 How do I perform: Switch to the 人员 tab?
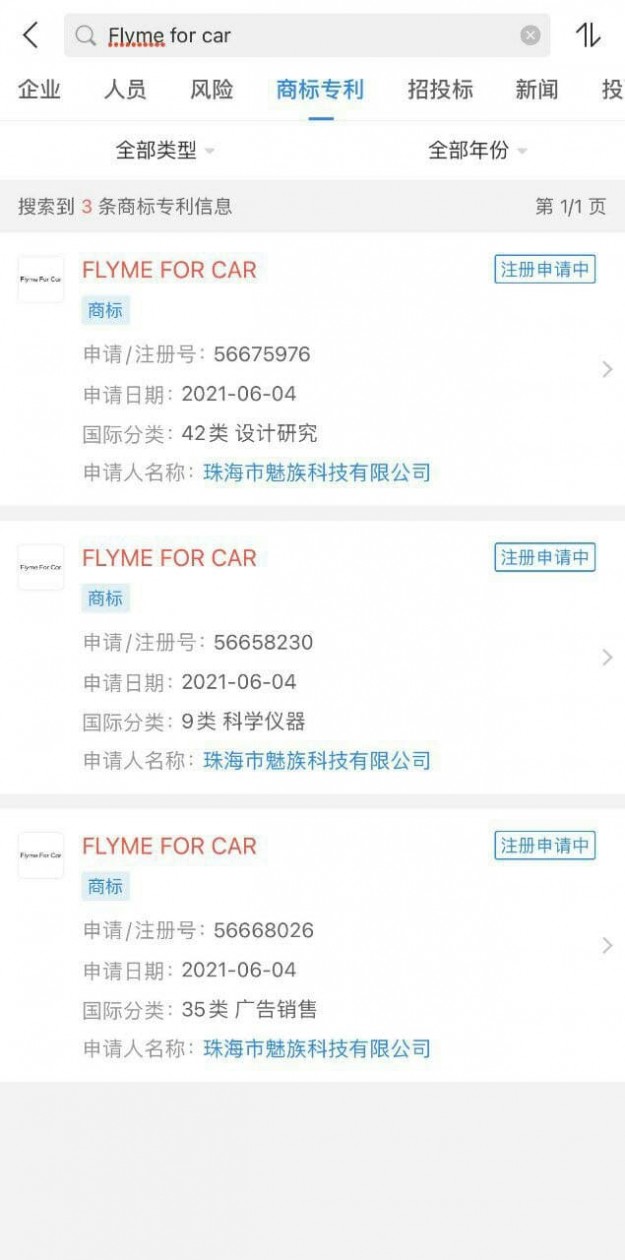click(125, 90)
